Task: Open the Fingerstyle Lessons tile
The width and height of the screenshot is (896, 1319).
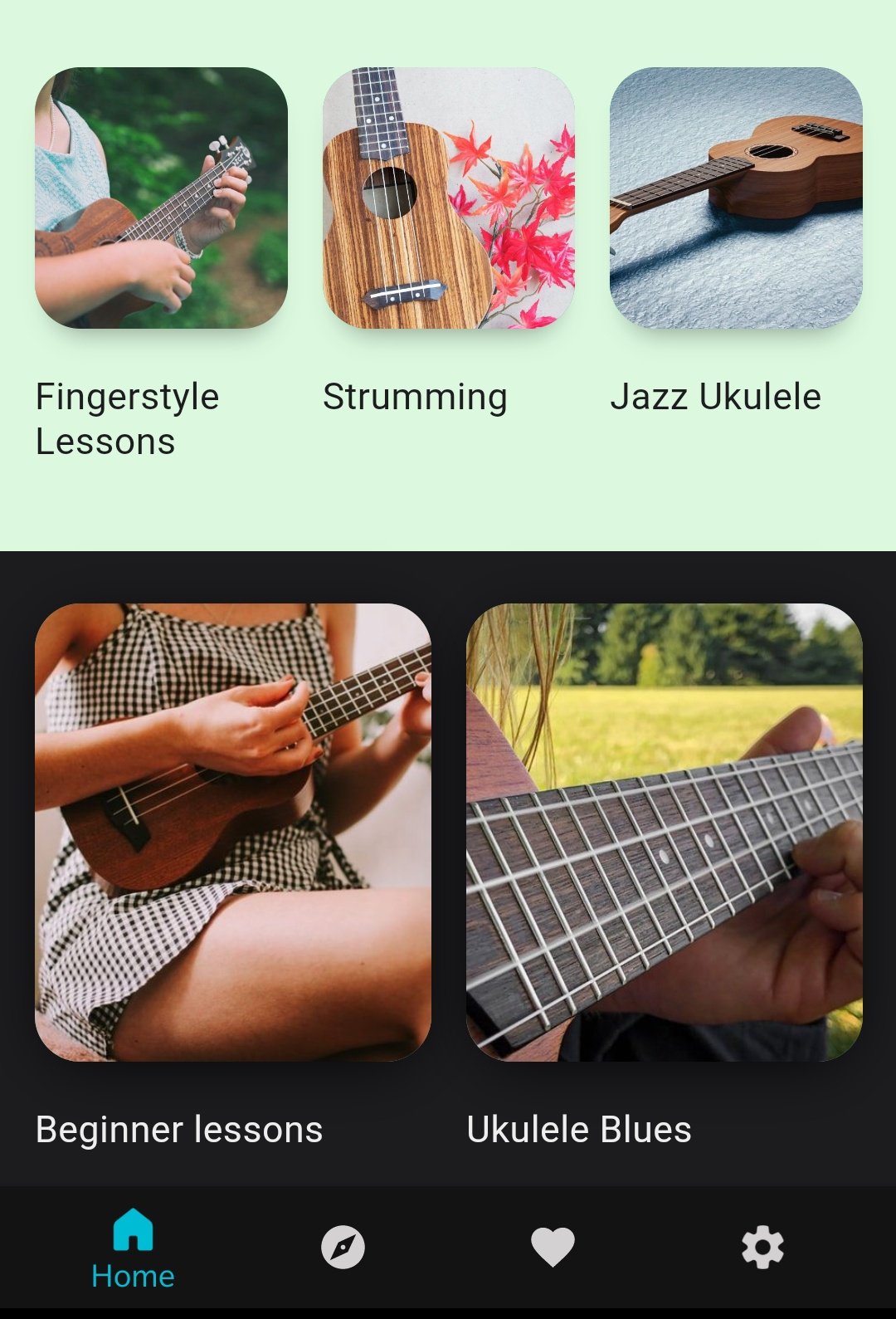Action: (161, 198)
